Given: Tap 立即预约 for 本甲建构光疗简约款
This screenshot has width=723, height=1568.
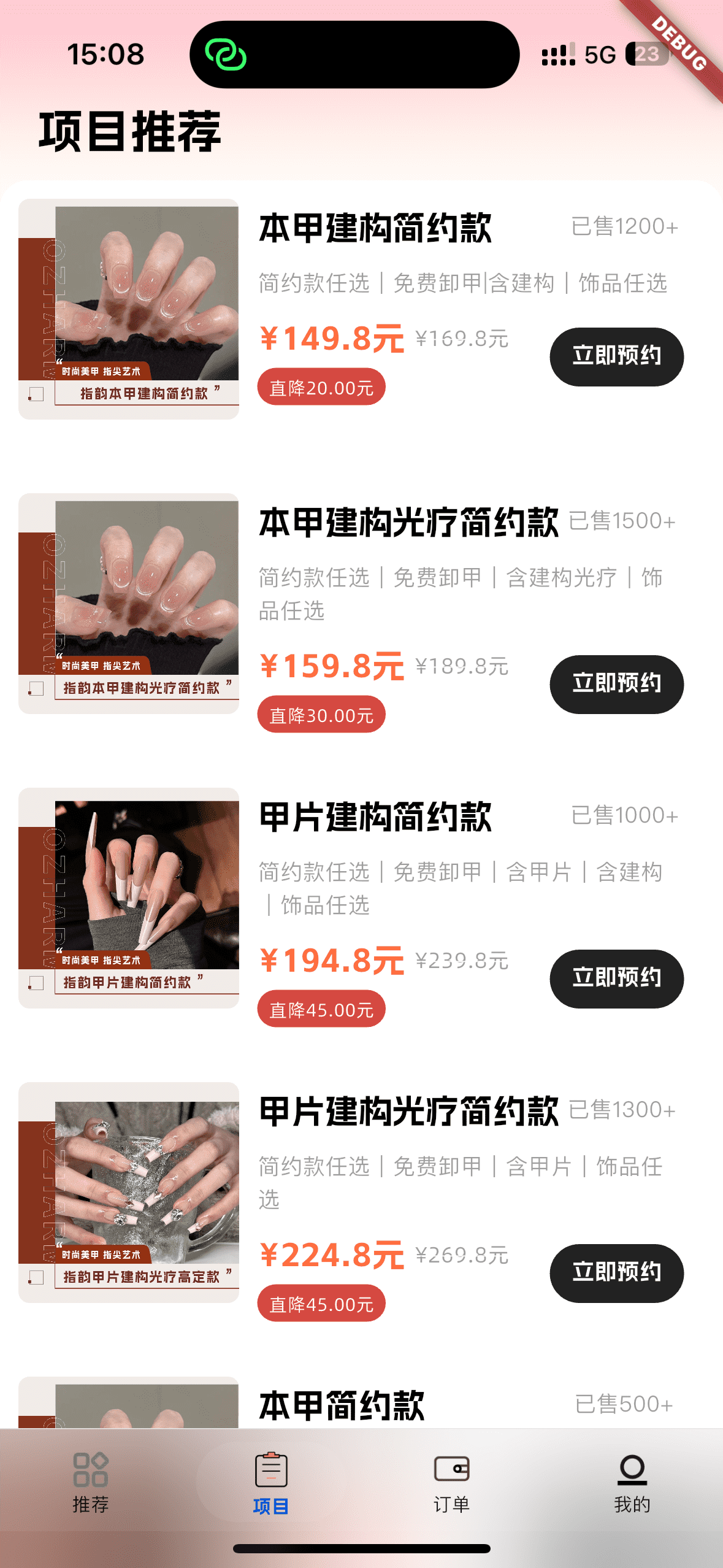Looking at the screenshot, I should (616, 684).
